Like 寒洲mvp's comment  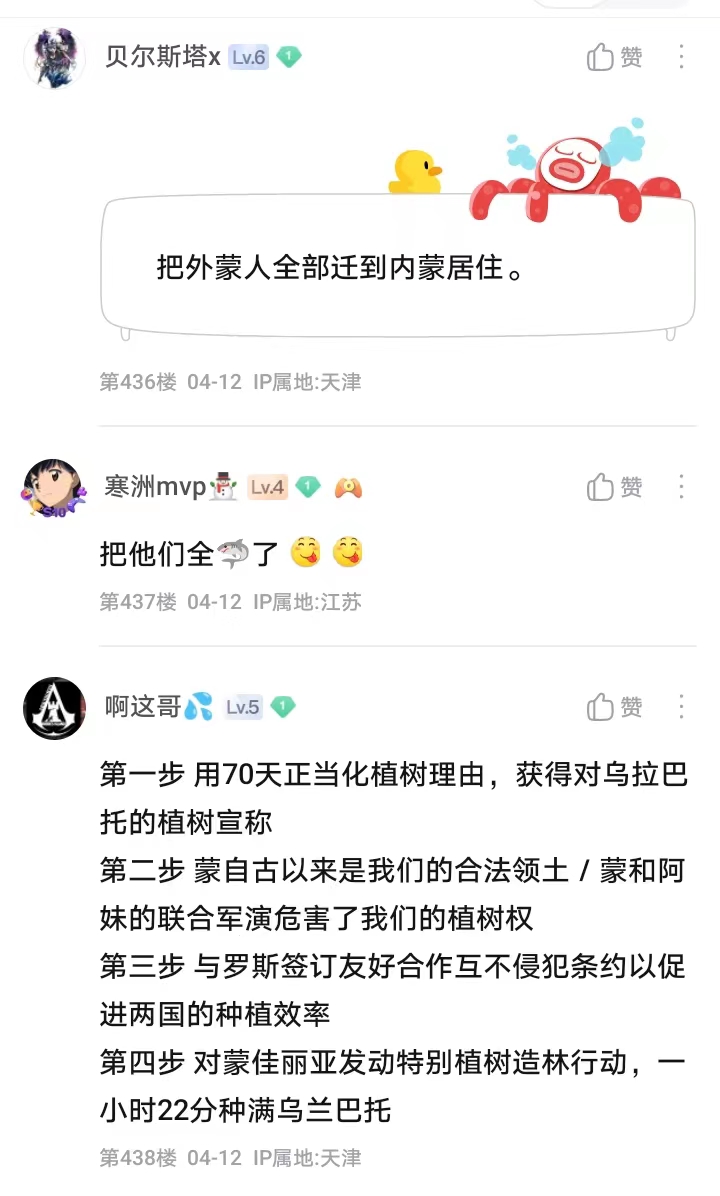pos(614,487)
